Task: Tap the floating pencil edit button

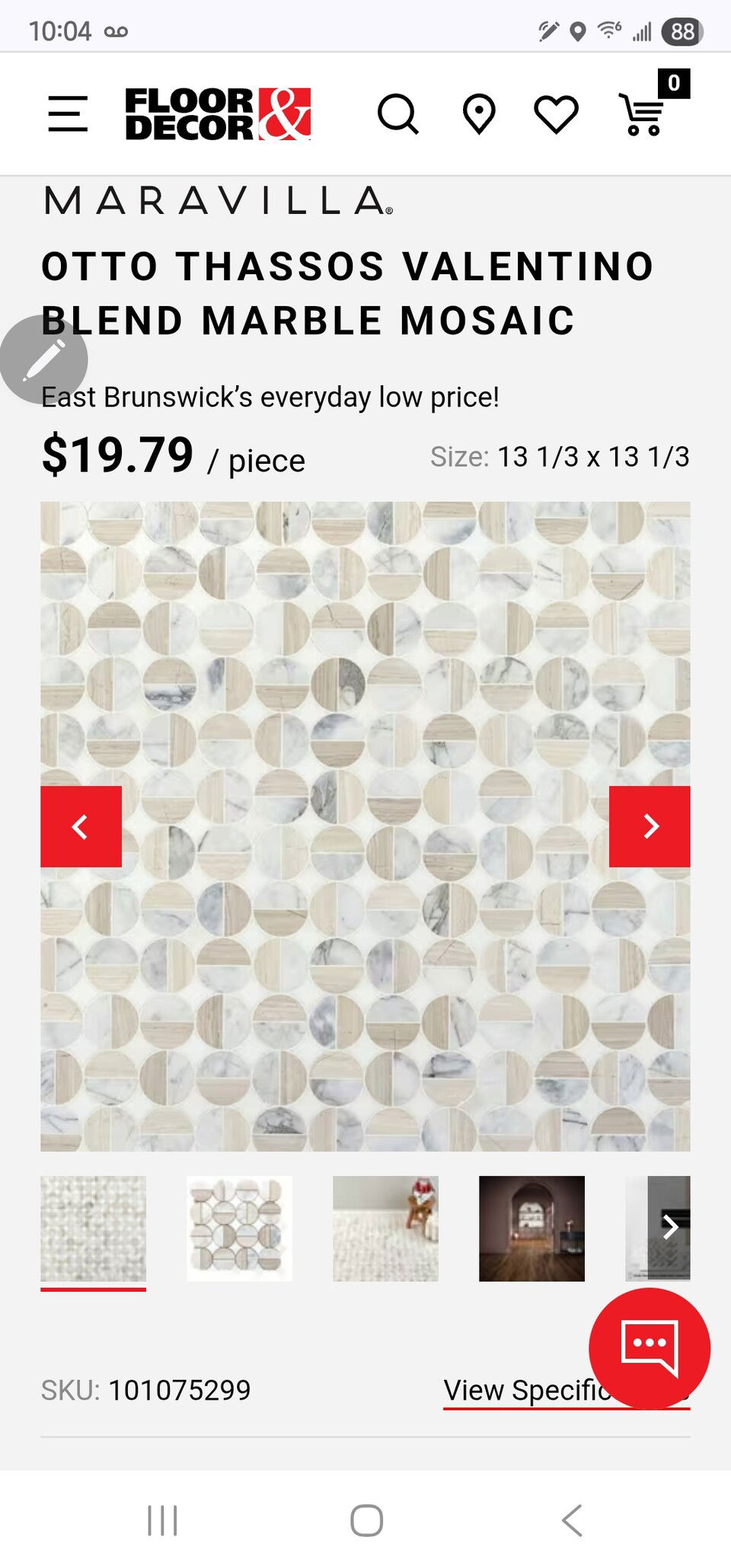Action: tap(43, 359)
